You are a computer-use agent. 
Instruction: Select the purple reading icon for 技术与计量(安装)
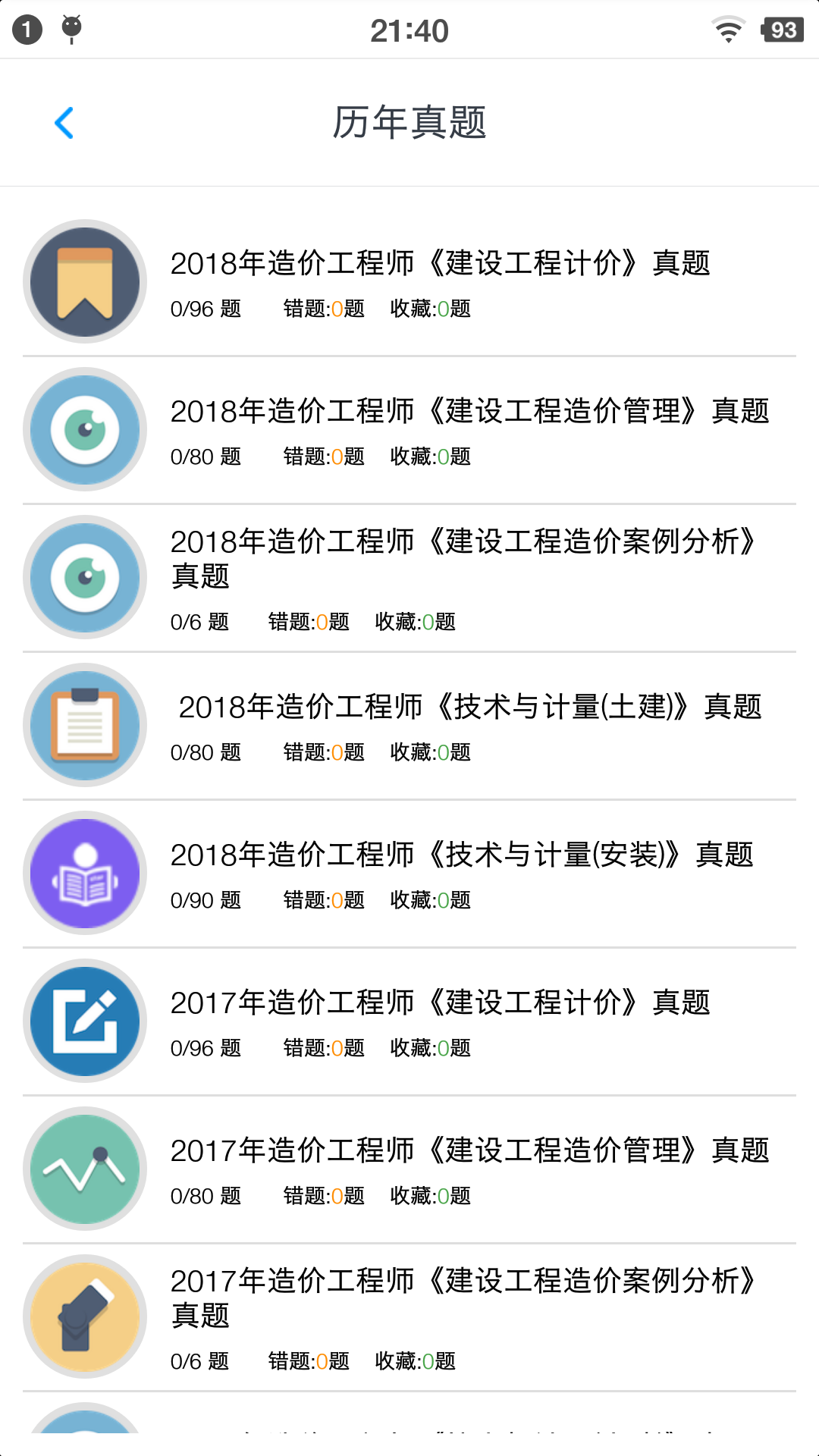point(84,873)
